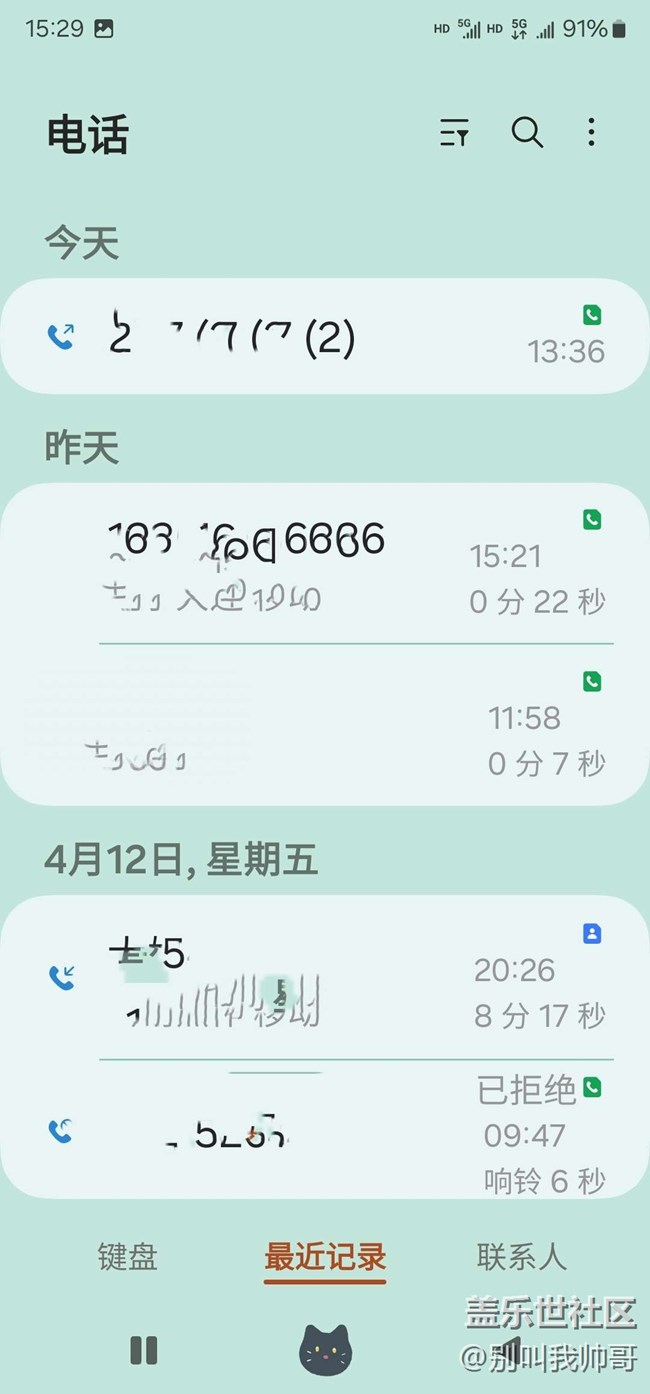
Task: Open yesterday's 11:58 call entry
Action: click(x=325, y=725)
